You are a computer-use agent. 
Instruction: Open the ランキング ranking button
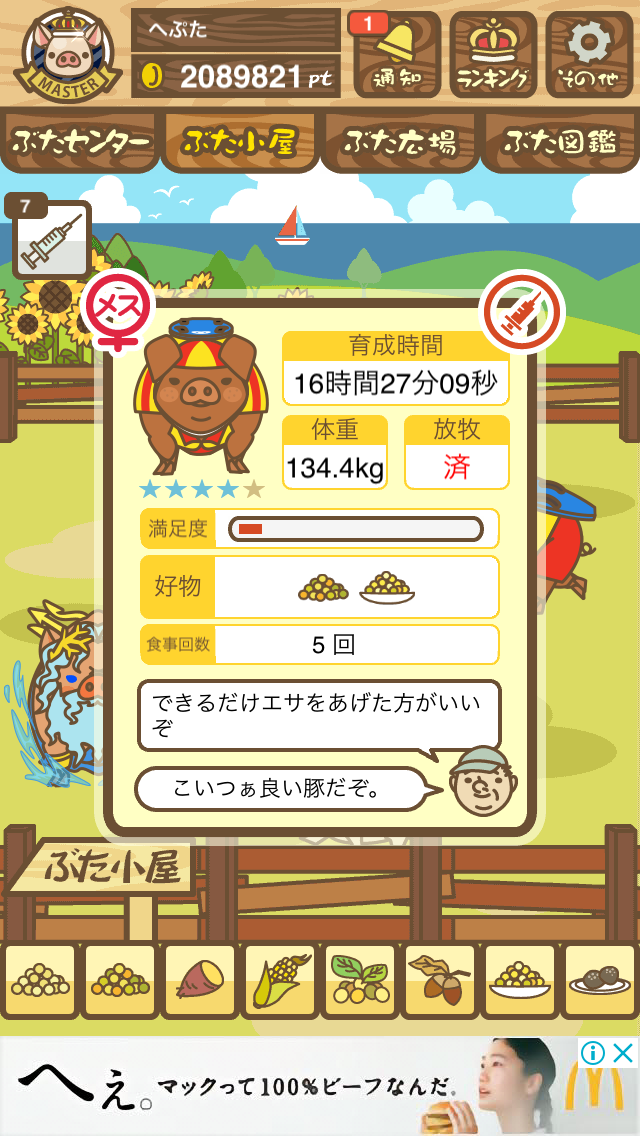coord(494,54)
